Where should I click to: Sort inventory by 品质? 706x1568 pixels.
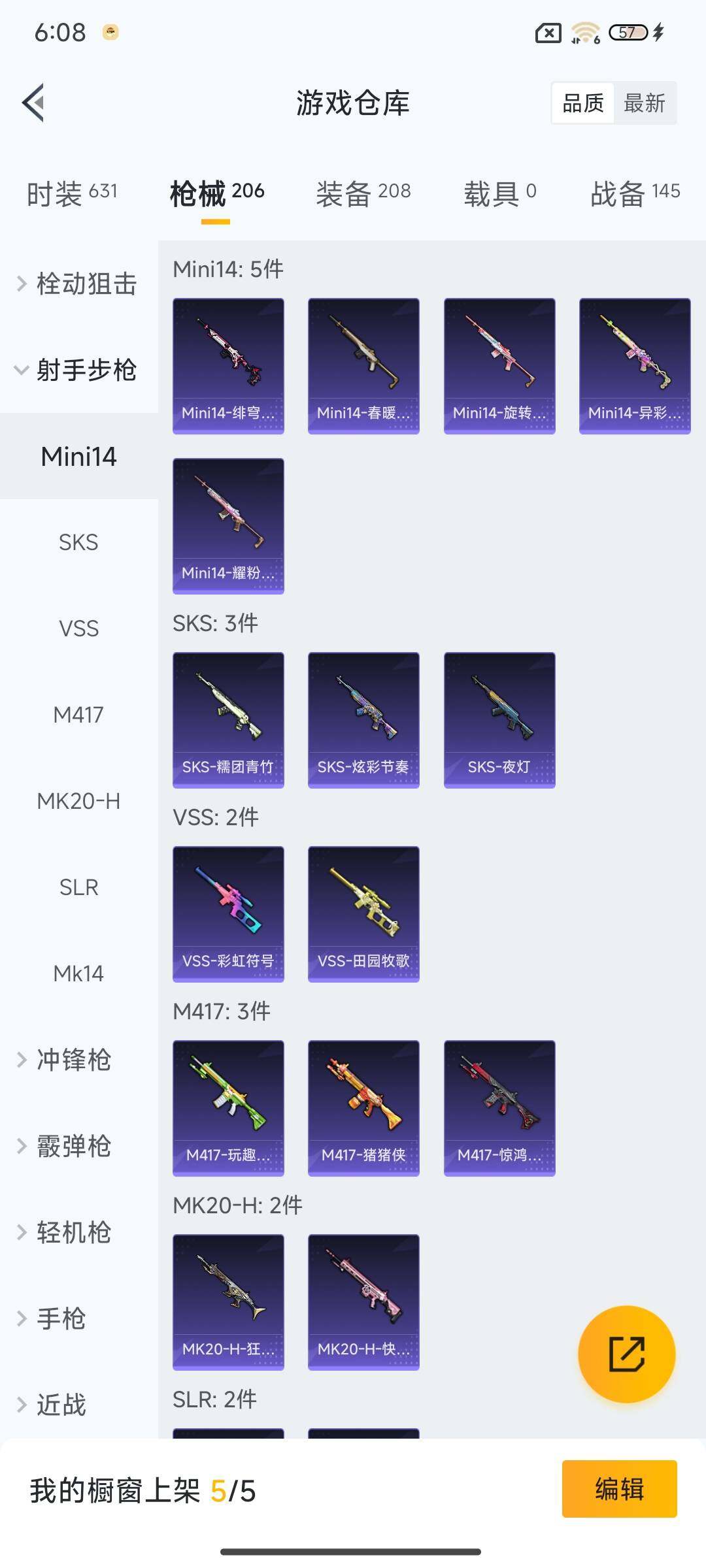coord(583,103)
